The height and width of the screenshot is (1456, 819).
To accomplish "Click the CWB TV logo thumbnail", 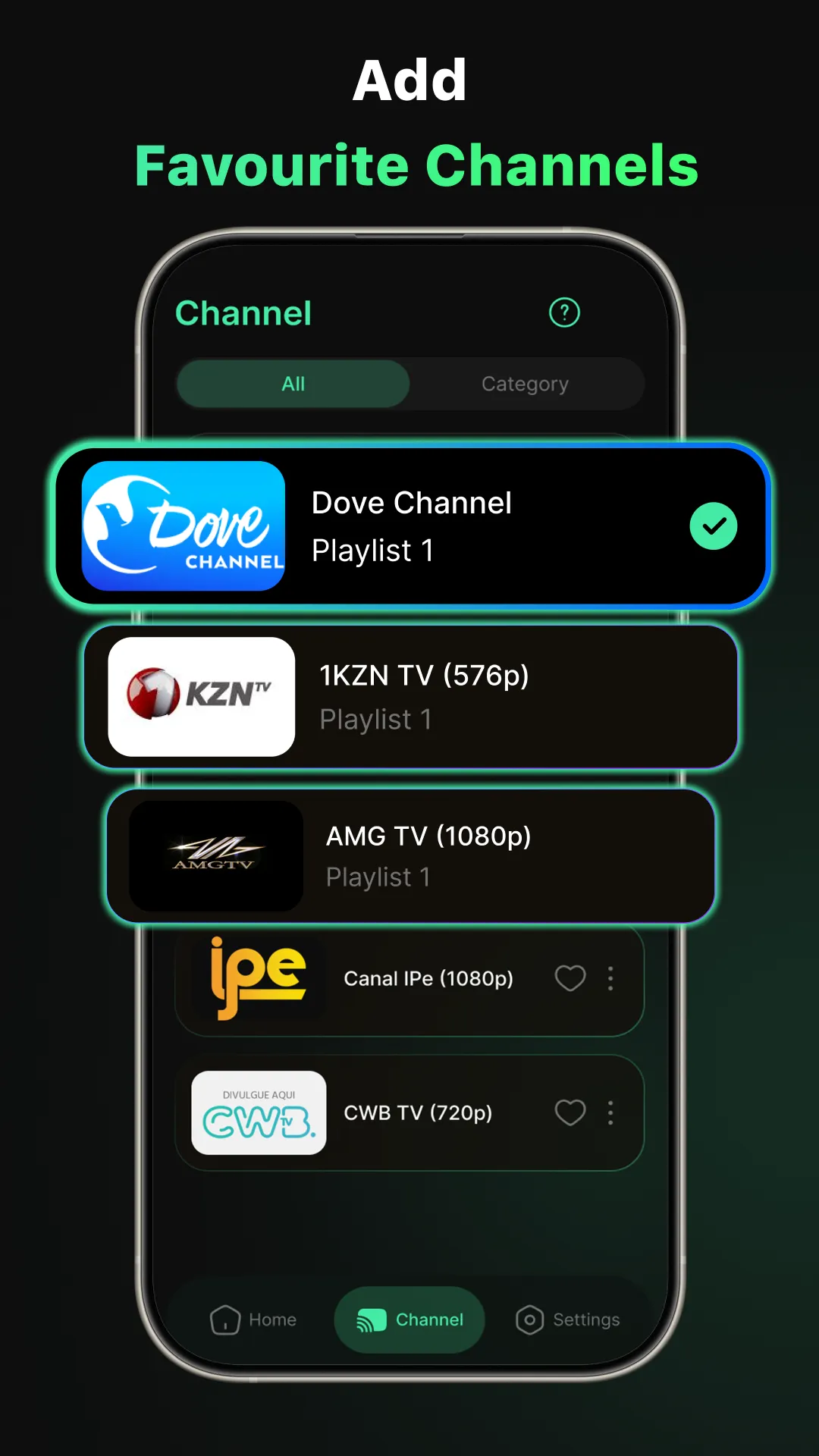I will (x=258, y=1112).
